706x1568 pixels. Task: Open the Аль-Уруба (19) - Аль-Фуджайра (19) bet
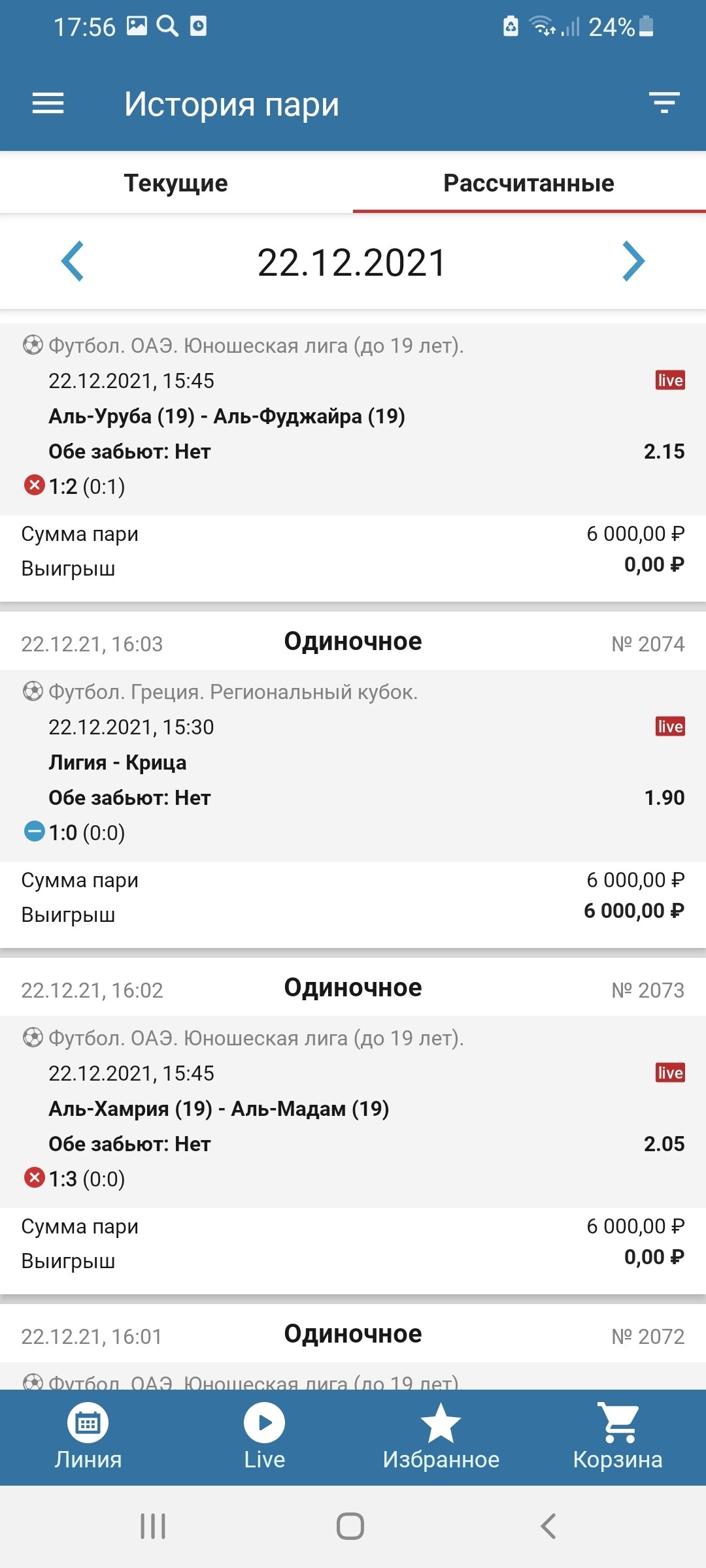click(x=227, y=416)
